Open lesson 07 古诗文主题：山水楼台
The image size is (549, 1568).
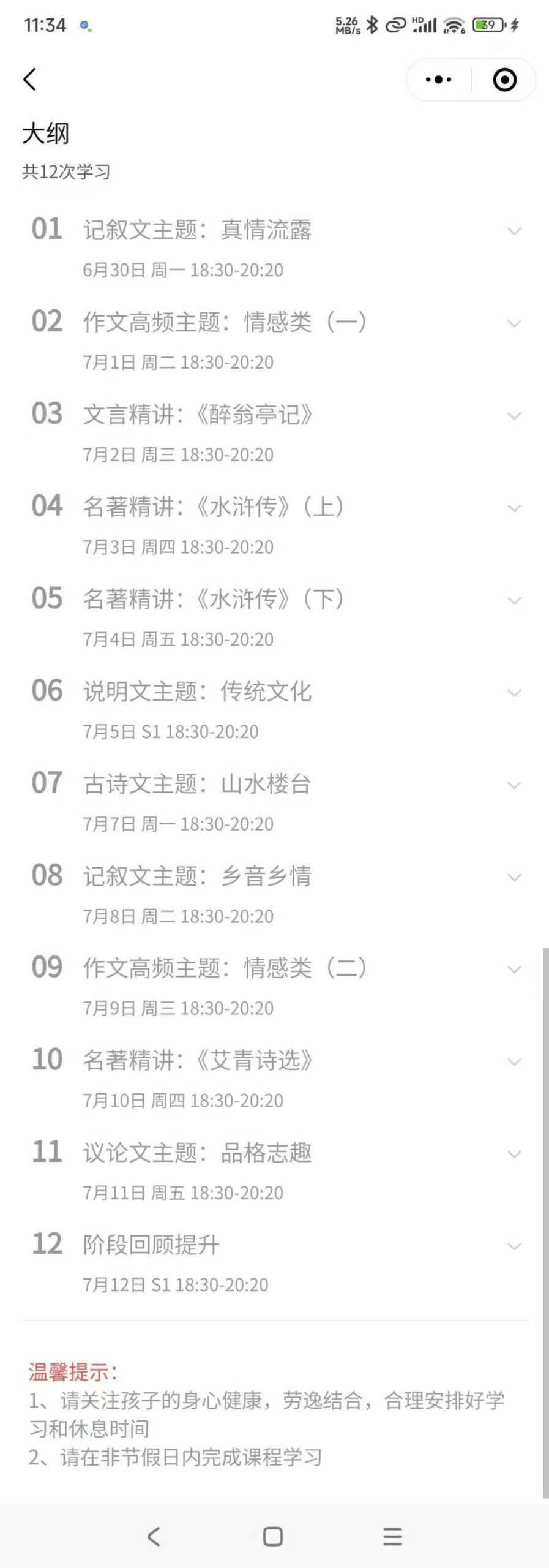tap(196, 784)
